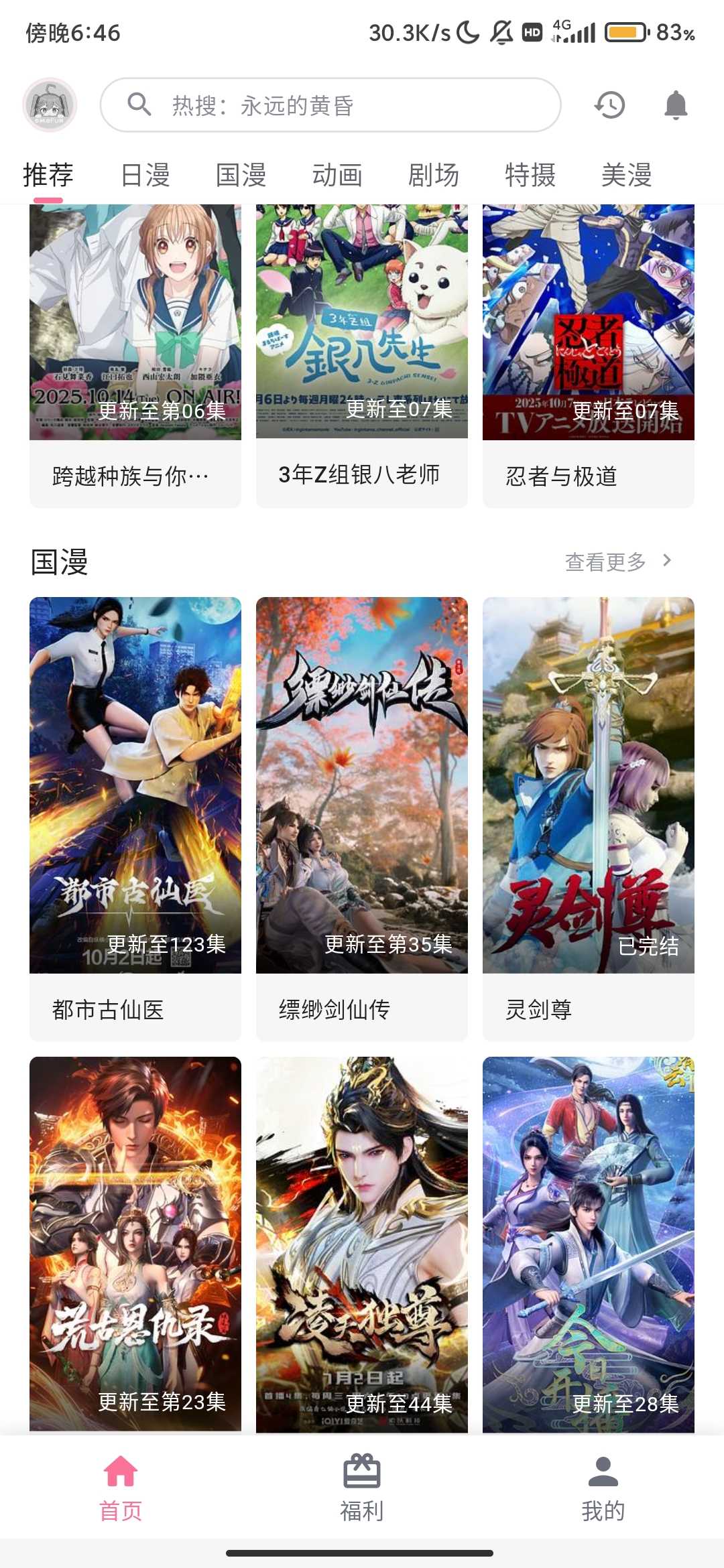
Task: Open the 荒古恩仇录 poster card
Action: [135, 1243]
